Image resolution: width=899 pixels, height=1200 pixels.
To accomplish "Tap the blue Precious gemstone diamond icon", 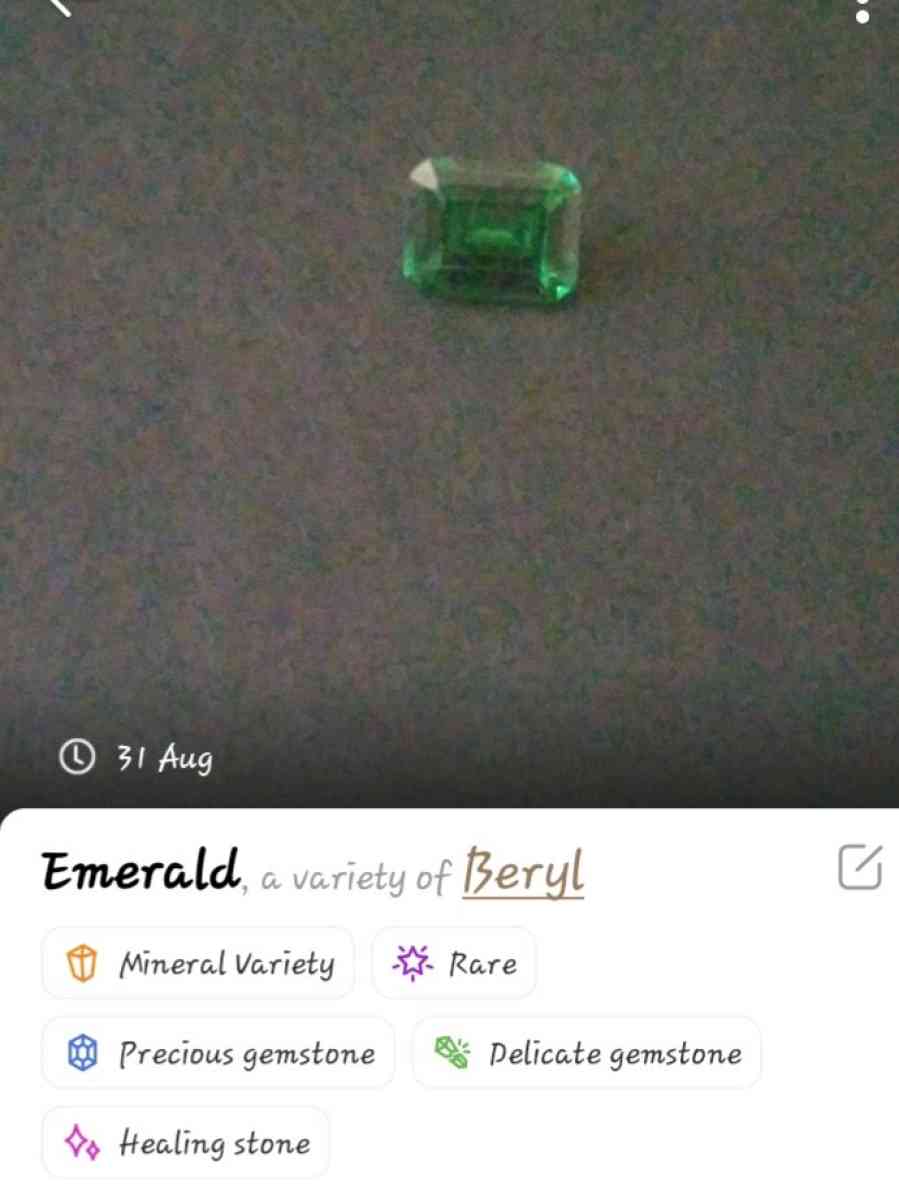I will pos(80,1052).
